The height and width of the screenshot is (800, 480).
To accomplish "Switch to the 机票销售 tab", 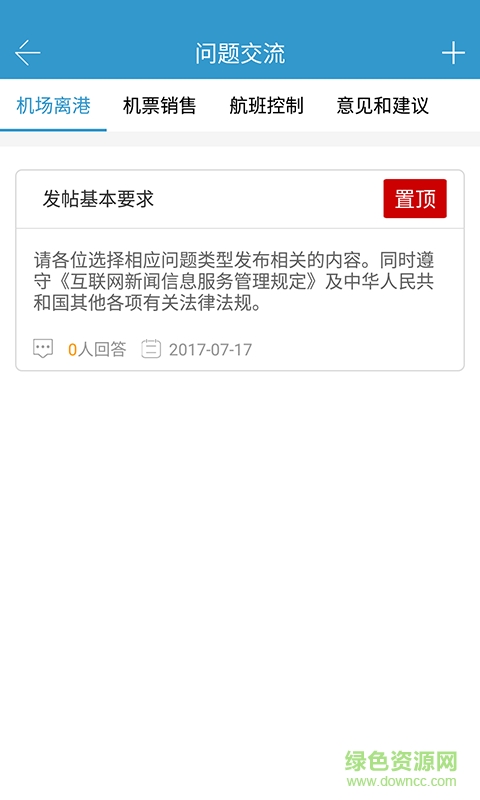I will point(160,106).
